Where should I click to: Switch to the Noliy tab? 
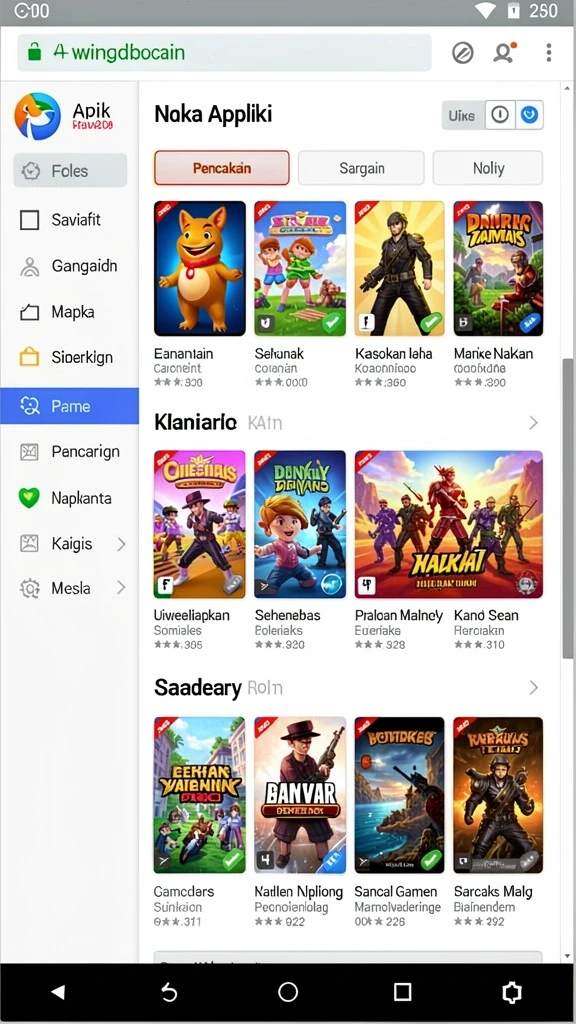click(488, 168)
